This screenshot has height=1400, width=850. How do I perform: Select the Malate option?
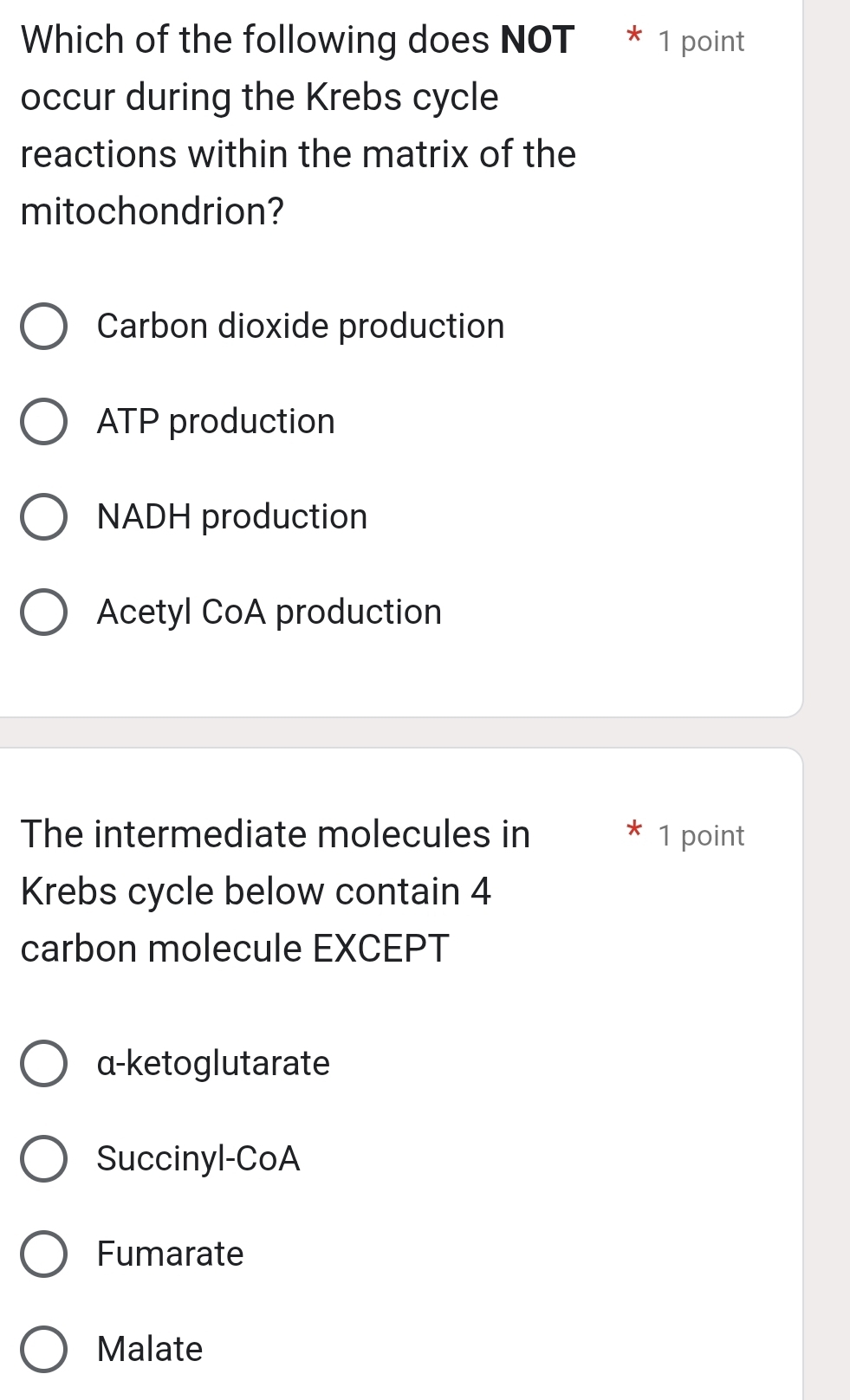[x=45, y=1350]
